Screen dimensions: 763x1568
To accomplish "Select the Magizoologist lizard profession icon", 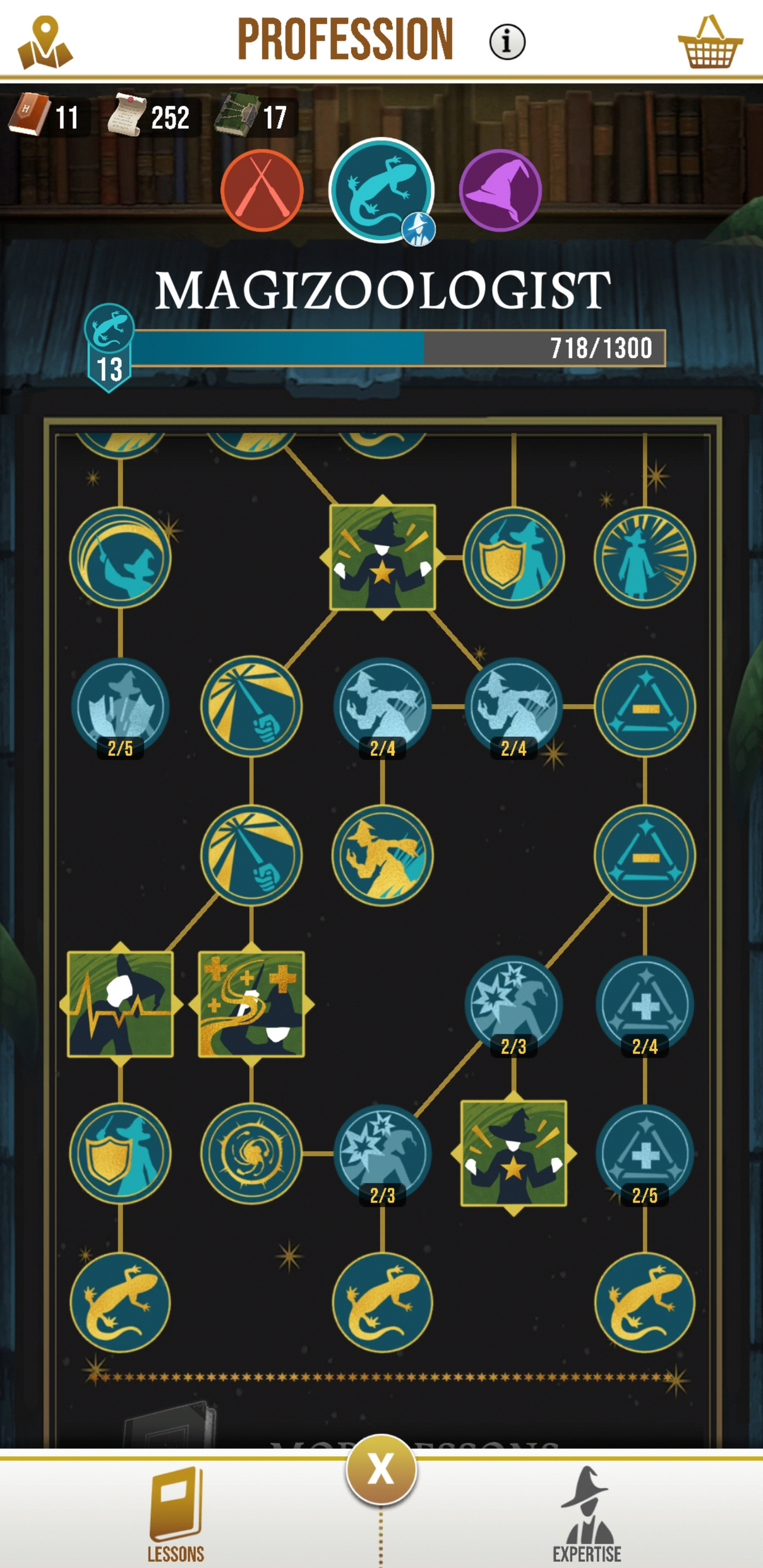I will pyautogui.click(x=381, y=190).
